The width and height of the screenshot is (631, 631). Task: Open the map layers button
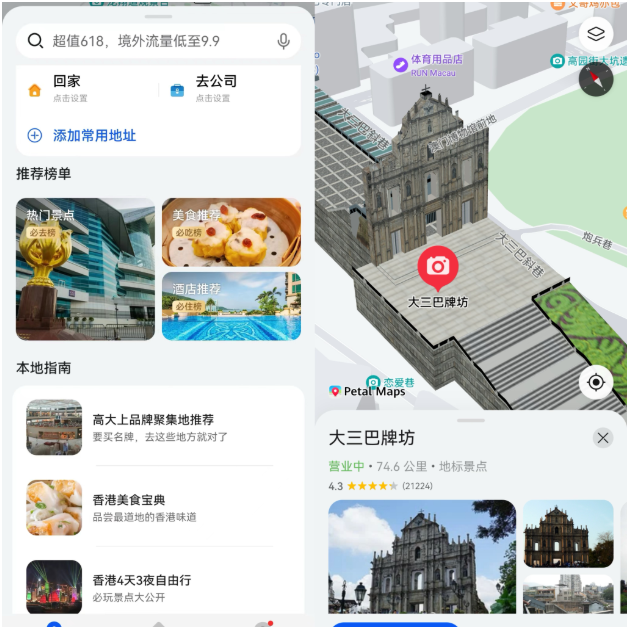click(x=596, y=34)
